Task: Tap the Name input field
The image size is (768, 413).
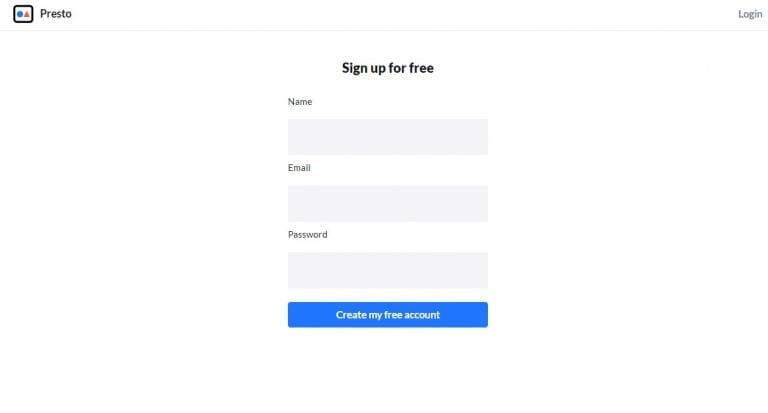Action: tap(387, 137)
